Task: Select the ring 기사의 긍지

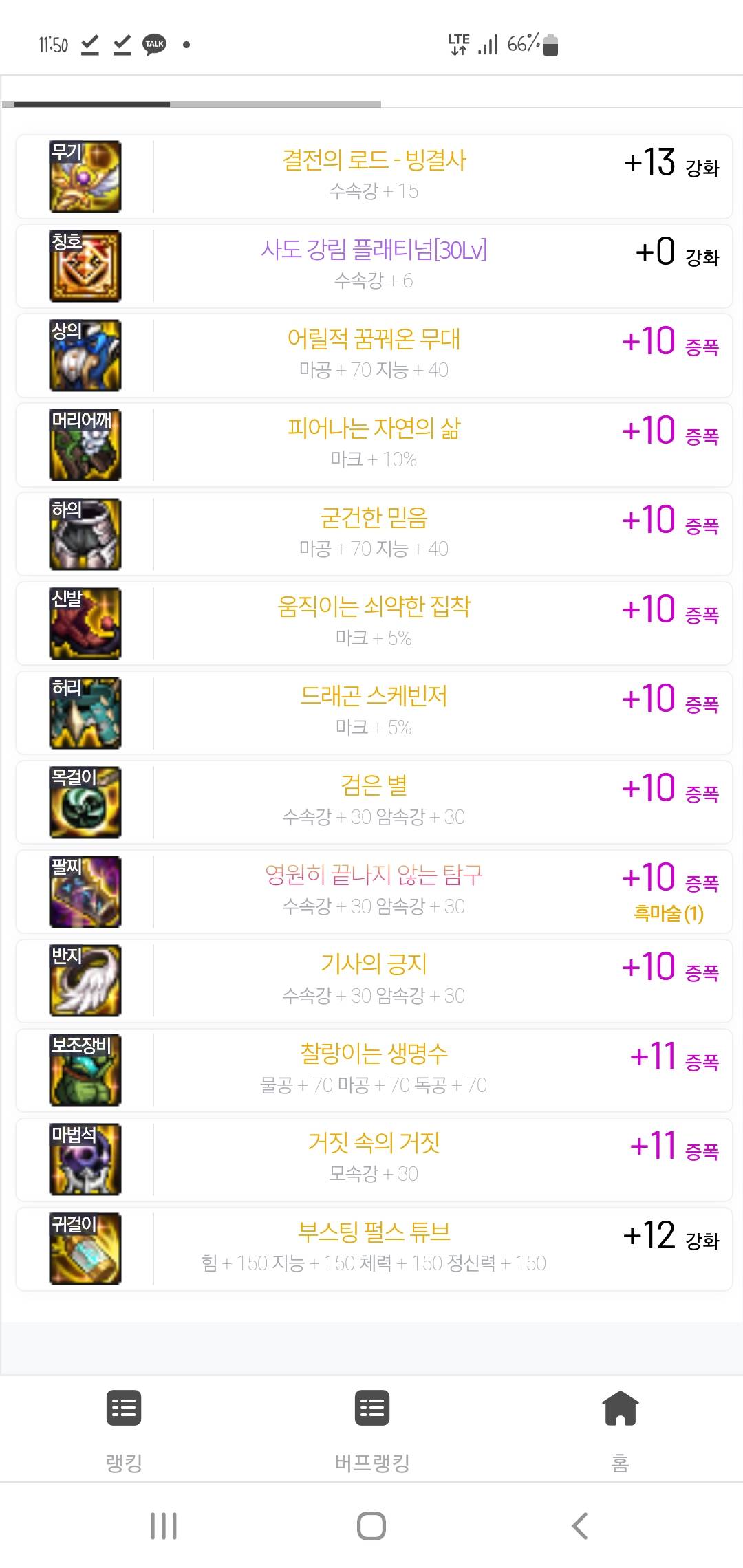Action: pyautogui.click(x=374, y=981)
